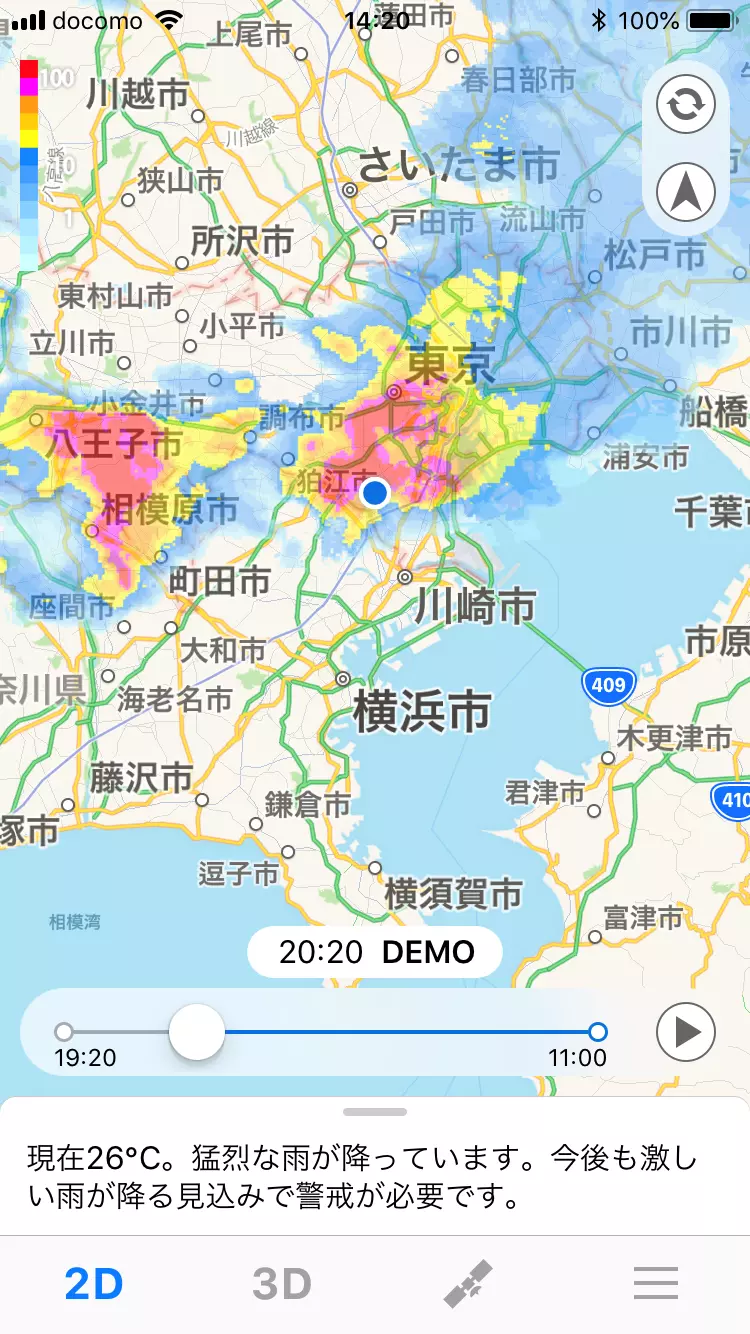Image resolution: width=750 pixels, height=1334 pixels.
Task: Switch to the 3D view tab
Action: [x=281, y=1284]
